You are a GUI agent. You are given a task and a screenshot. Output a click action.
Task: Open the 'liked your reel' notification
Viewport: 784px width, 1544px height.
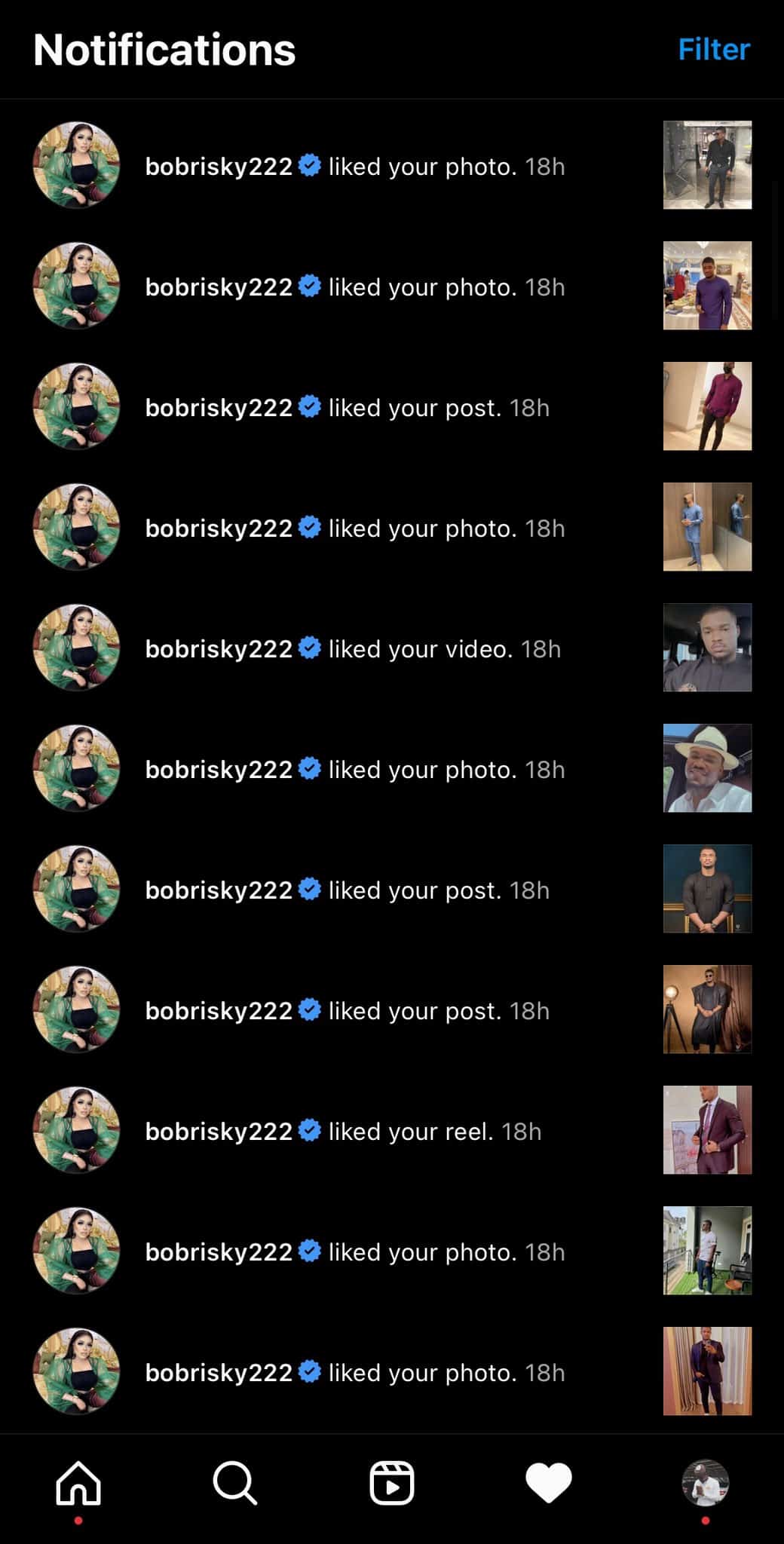pos(392,1130)
